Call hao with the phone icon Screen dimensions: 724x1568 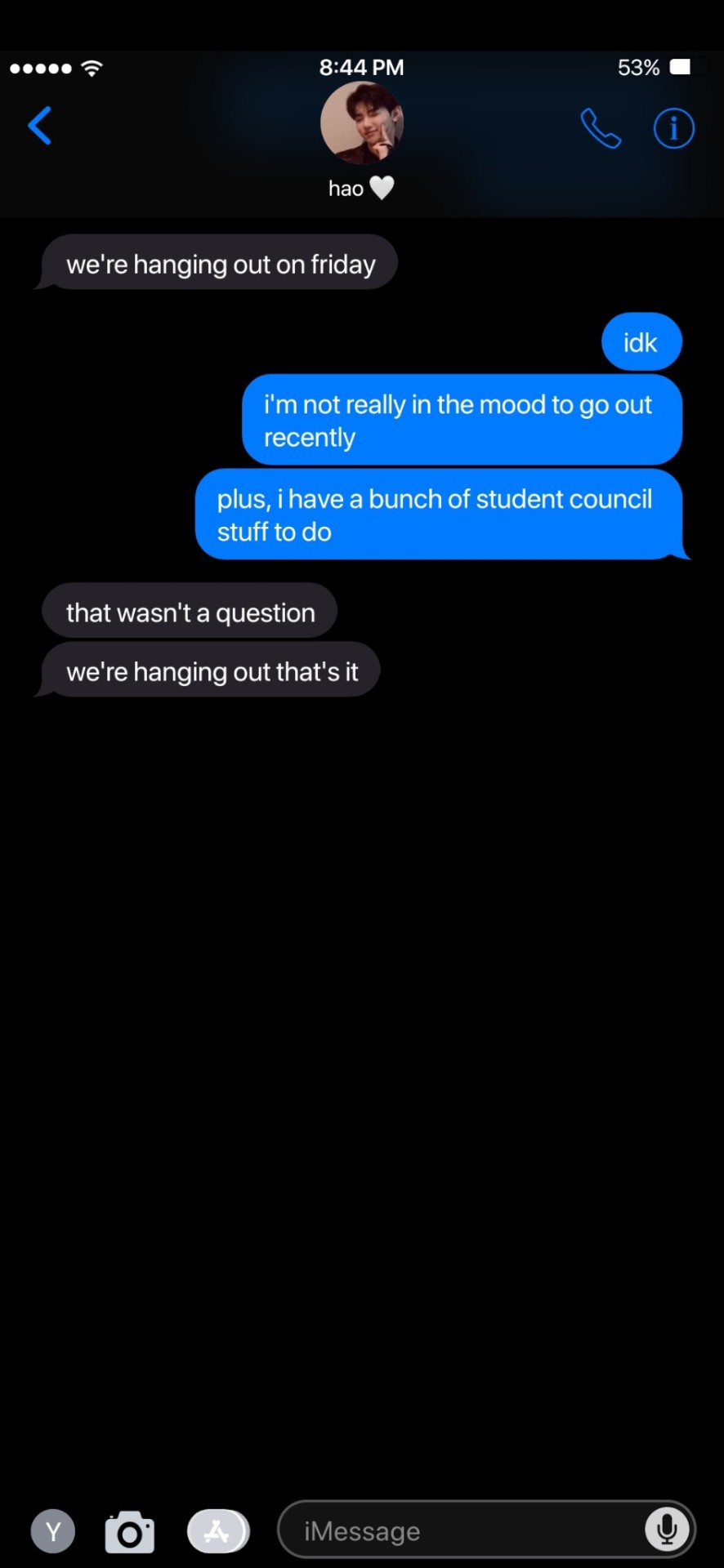(x=601, y=128)
